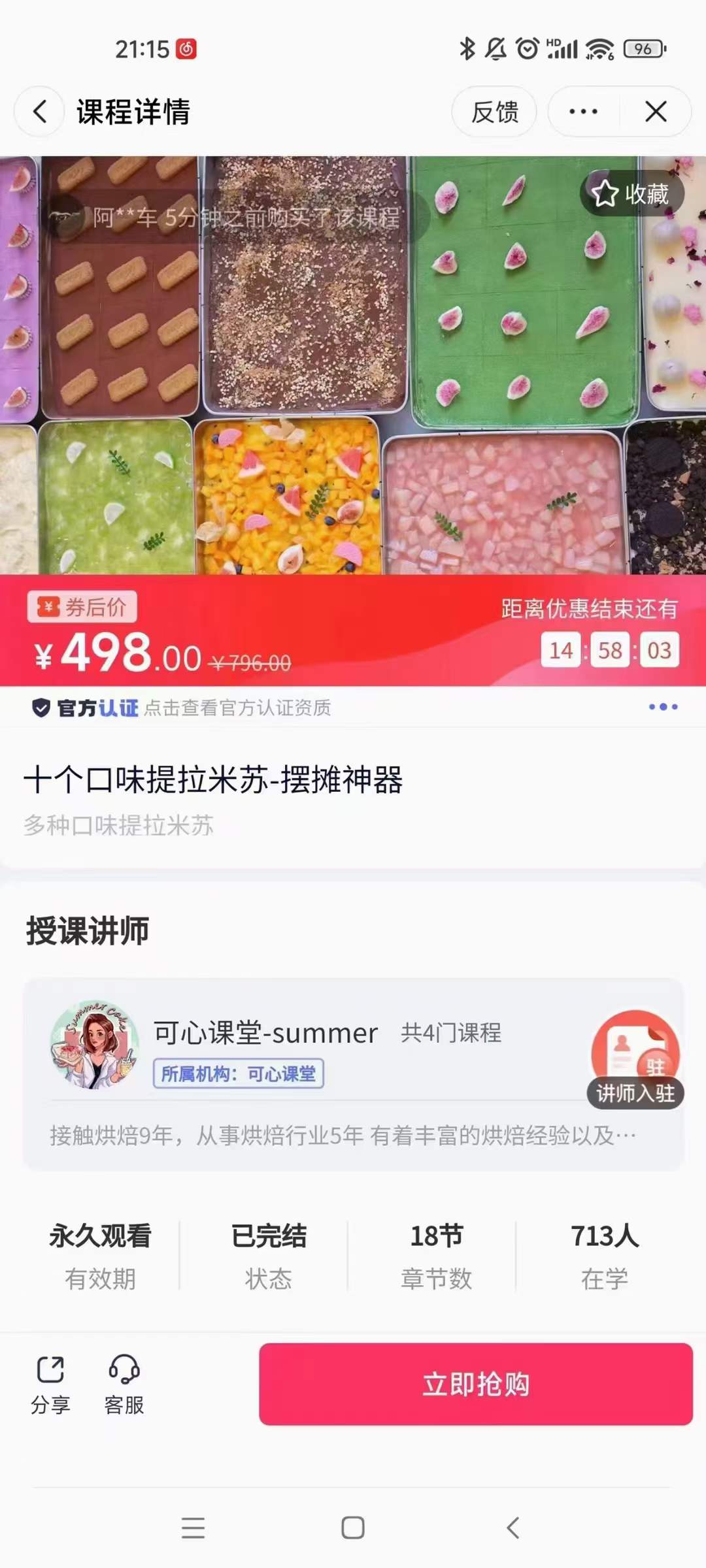Tap the course banner image of tiramisu trays

[353, 359]
